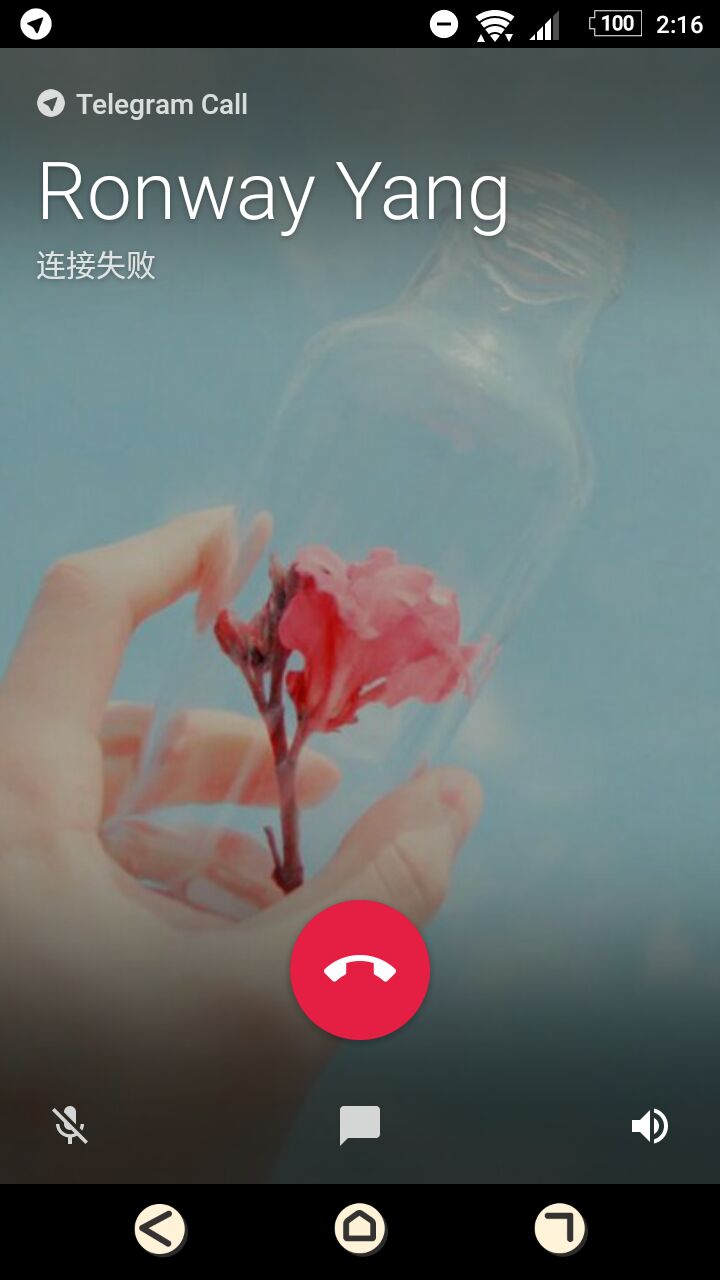Go back using the navigation bar
Screen dimensions: 720x1280
click(160, 1228)
